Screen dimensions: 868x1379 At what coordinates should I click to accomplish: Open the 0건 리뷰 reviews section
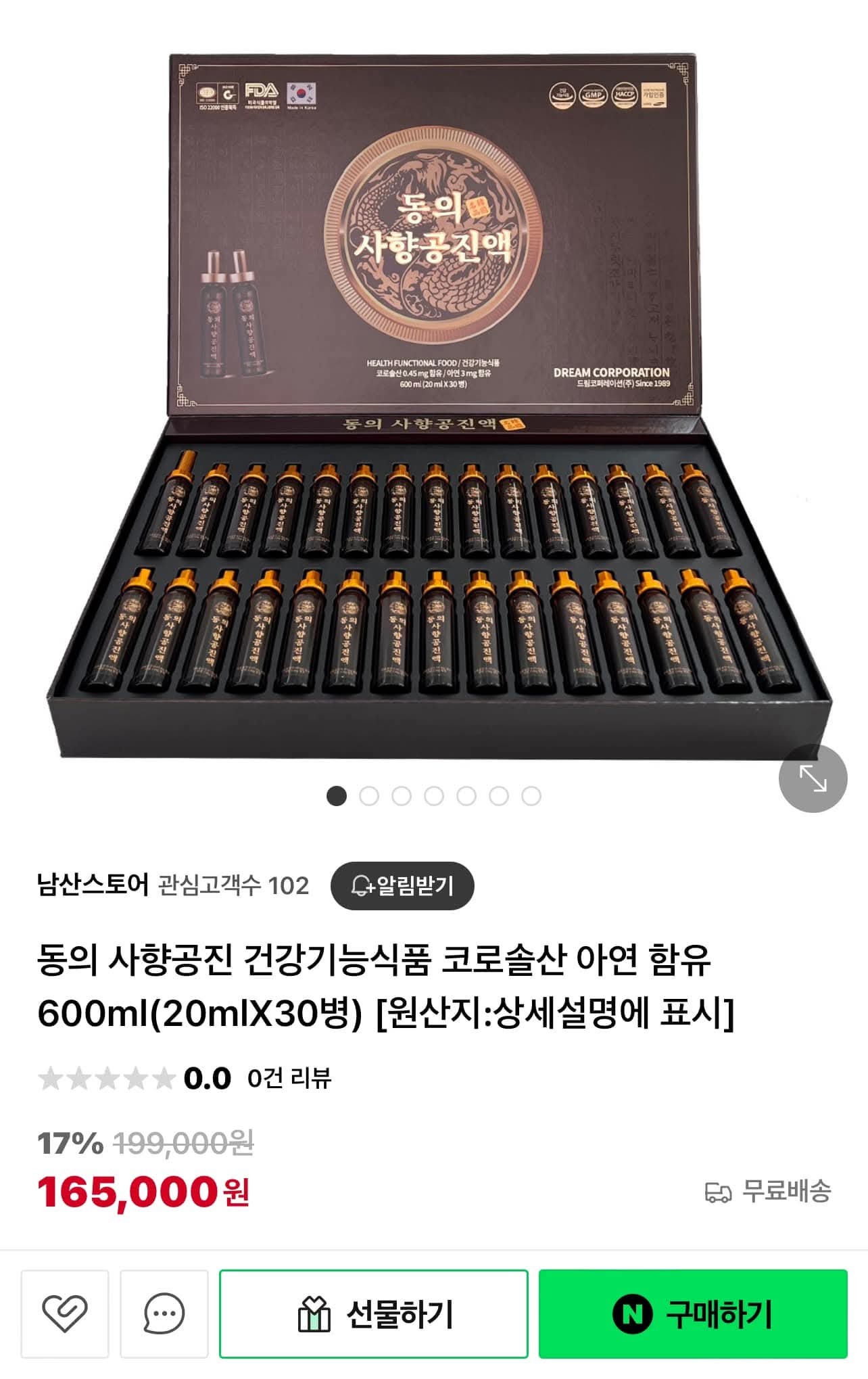pyautogui.click(x=289, y=1078)
